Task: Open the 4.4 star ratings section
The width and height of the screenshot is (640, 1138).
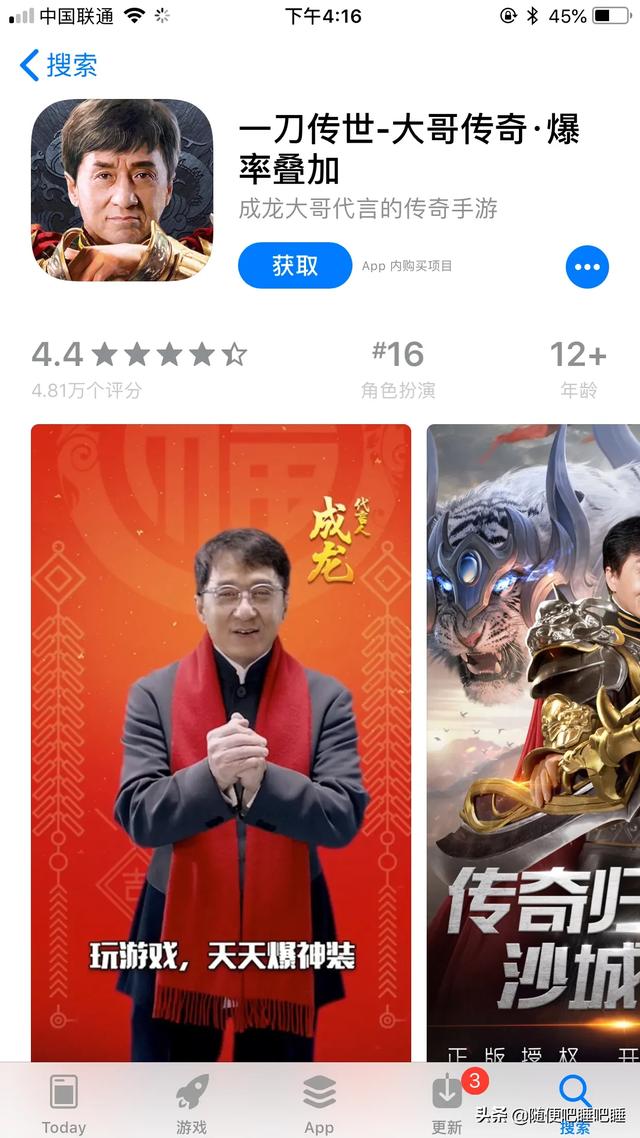Action: 138,366
